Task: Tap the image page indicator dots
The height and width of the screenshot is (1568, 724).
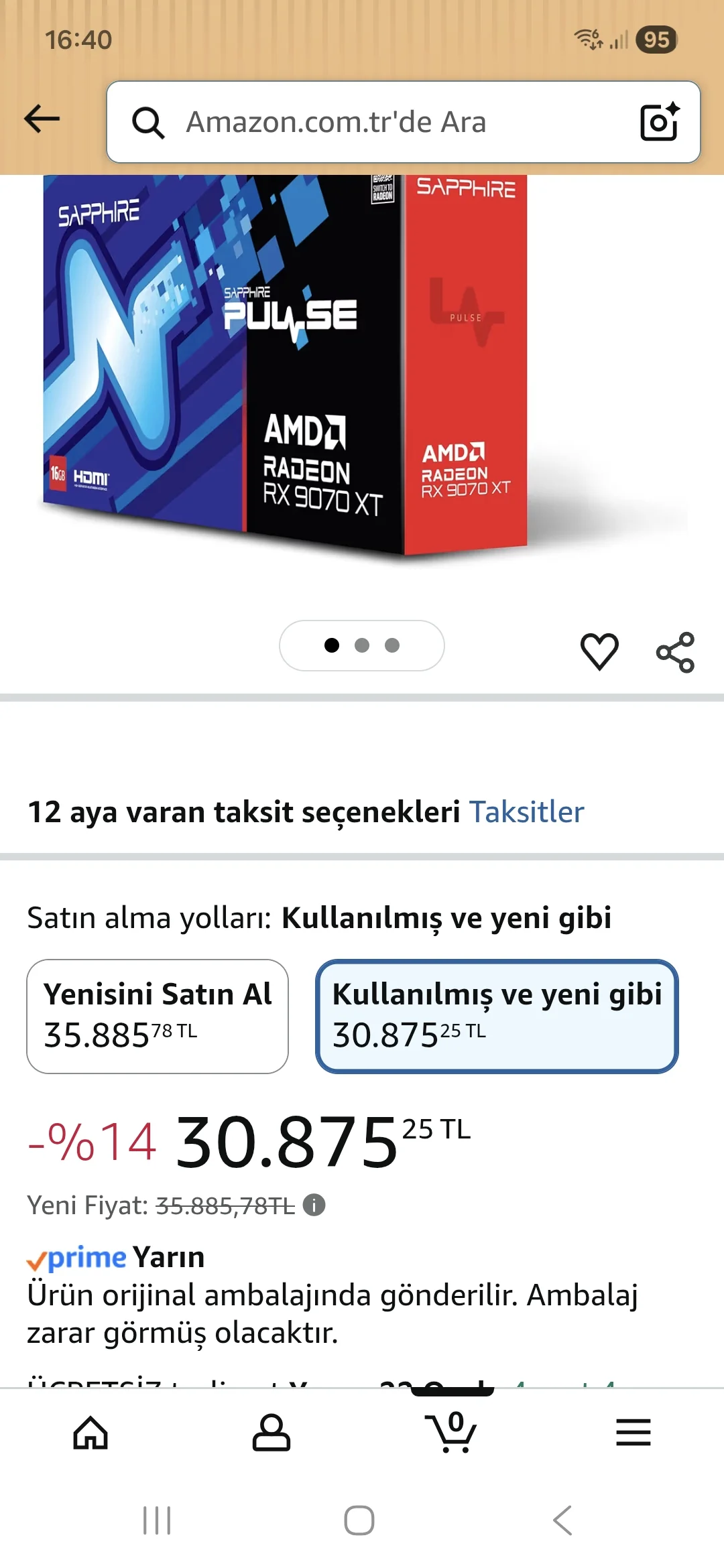Action: point(362,645)
